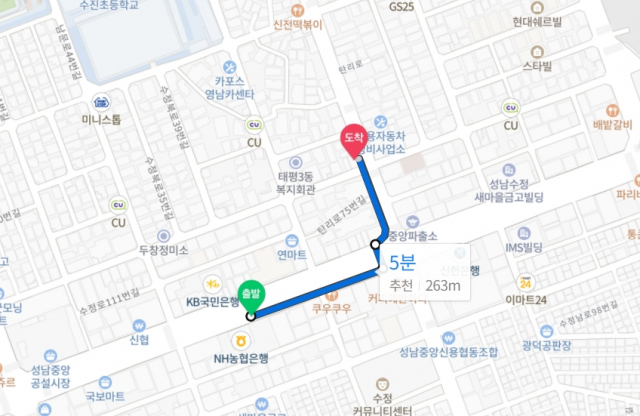This screenshot has height=416, width=640.
Task: Tap the green 출발 start marker
Action: pos(249,296)
